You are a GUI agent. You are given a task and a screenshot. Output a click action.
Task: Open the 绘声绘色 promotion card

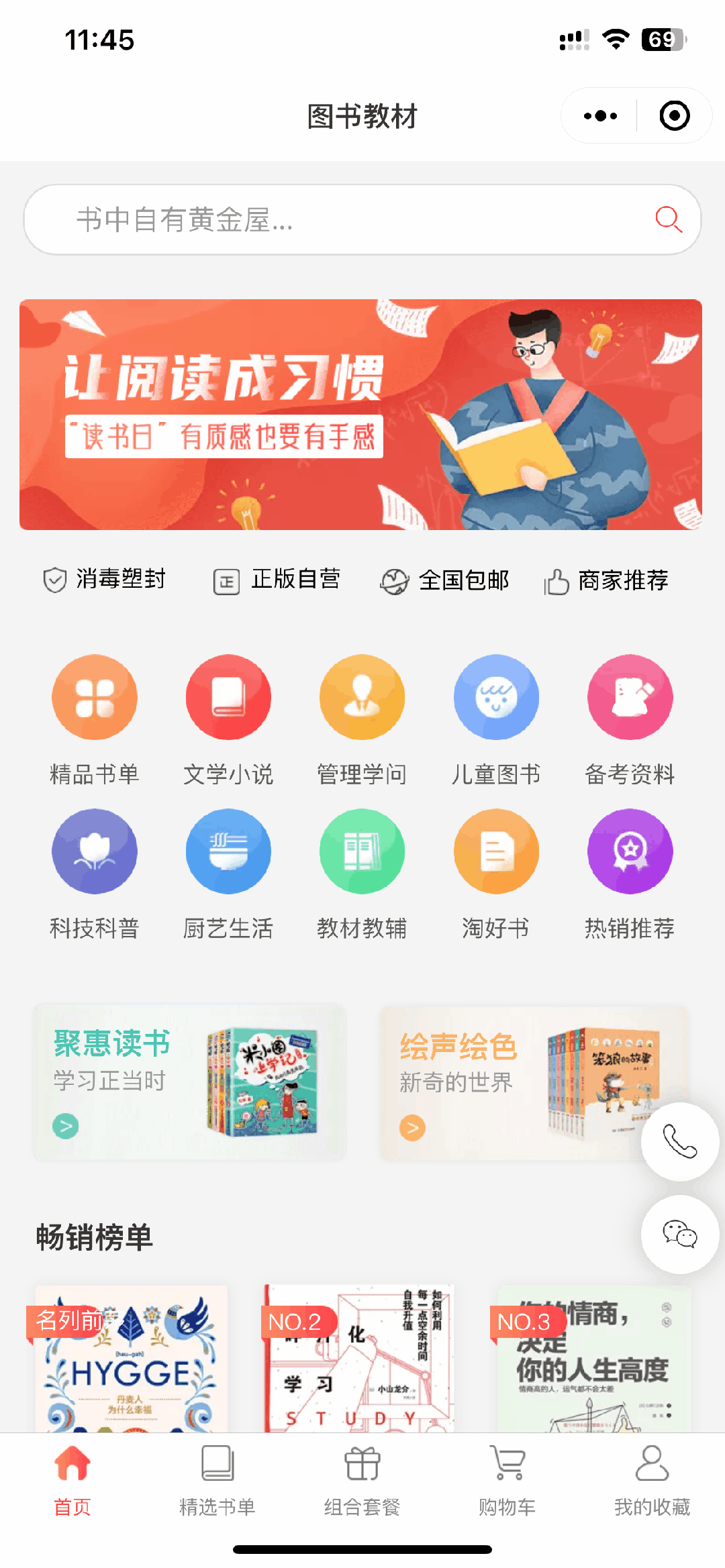click(534, 1082)
